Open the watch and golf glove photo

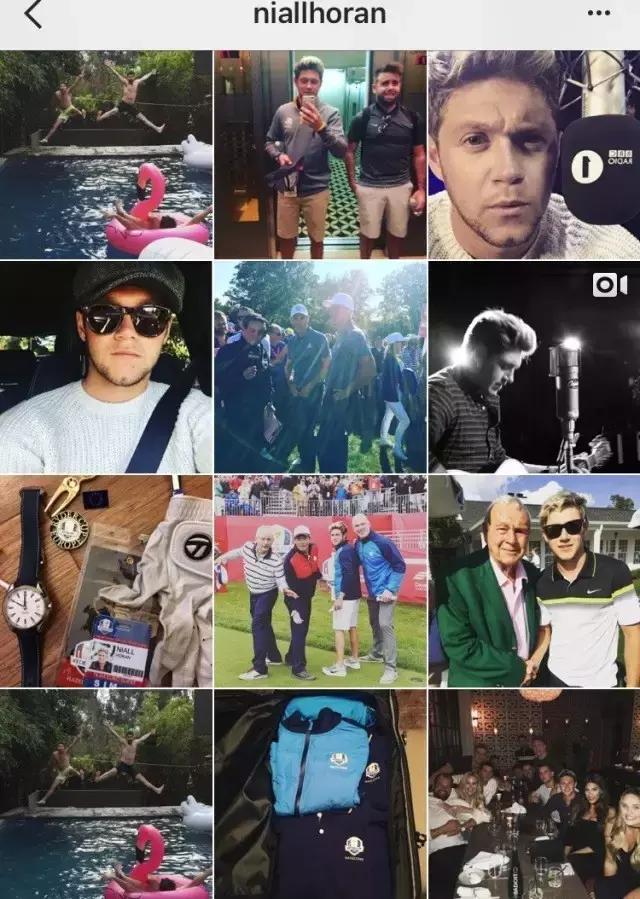pyautogui.click(x=106, y=581)
